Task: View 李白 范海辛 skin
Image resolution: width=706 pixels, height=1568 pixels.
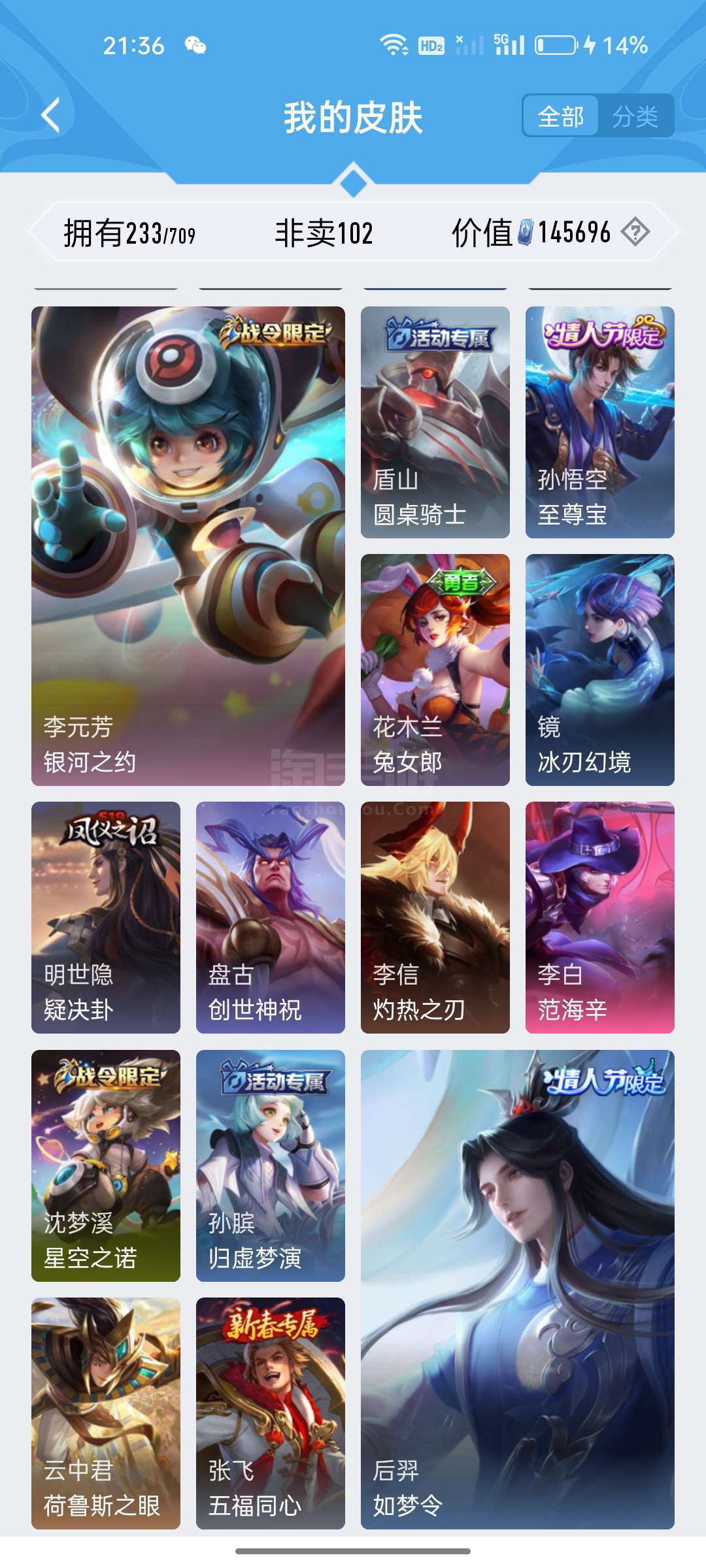Action: (600, 917)
